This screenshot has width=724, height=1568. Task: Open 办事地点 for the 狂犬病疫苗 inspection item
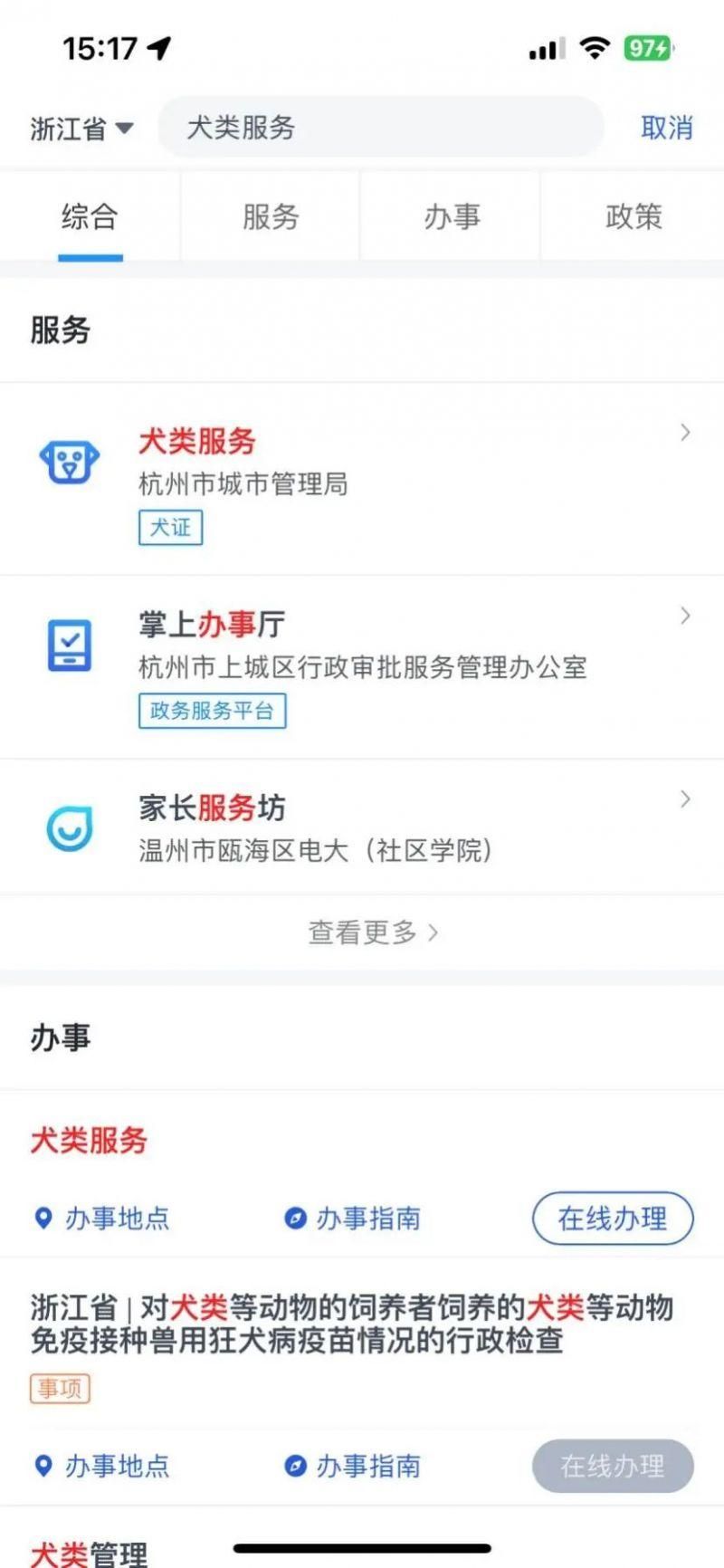(101, 1466)
